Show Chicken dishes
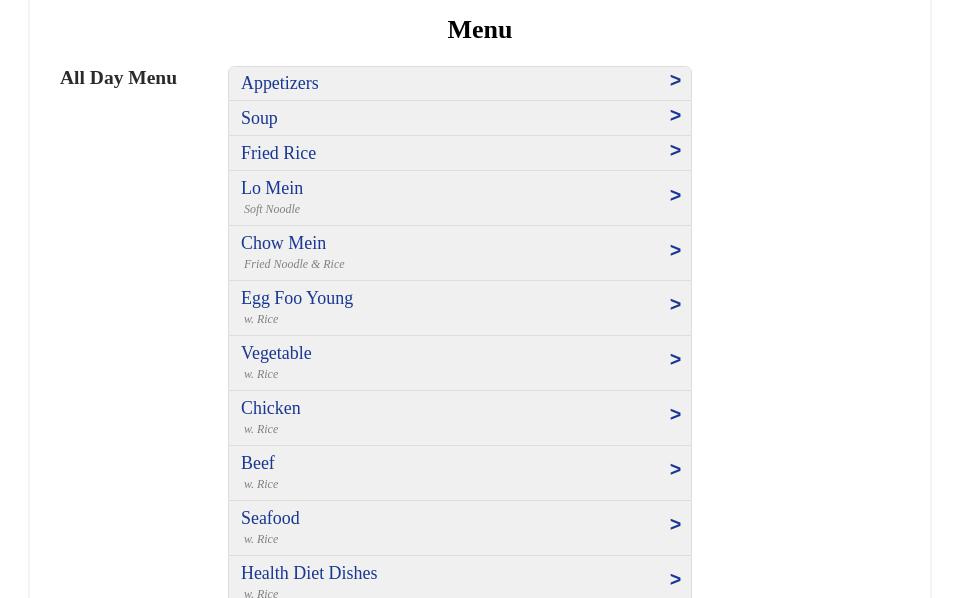 (270, 409)
